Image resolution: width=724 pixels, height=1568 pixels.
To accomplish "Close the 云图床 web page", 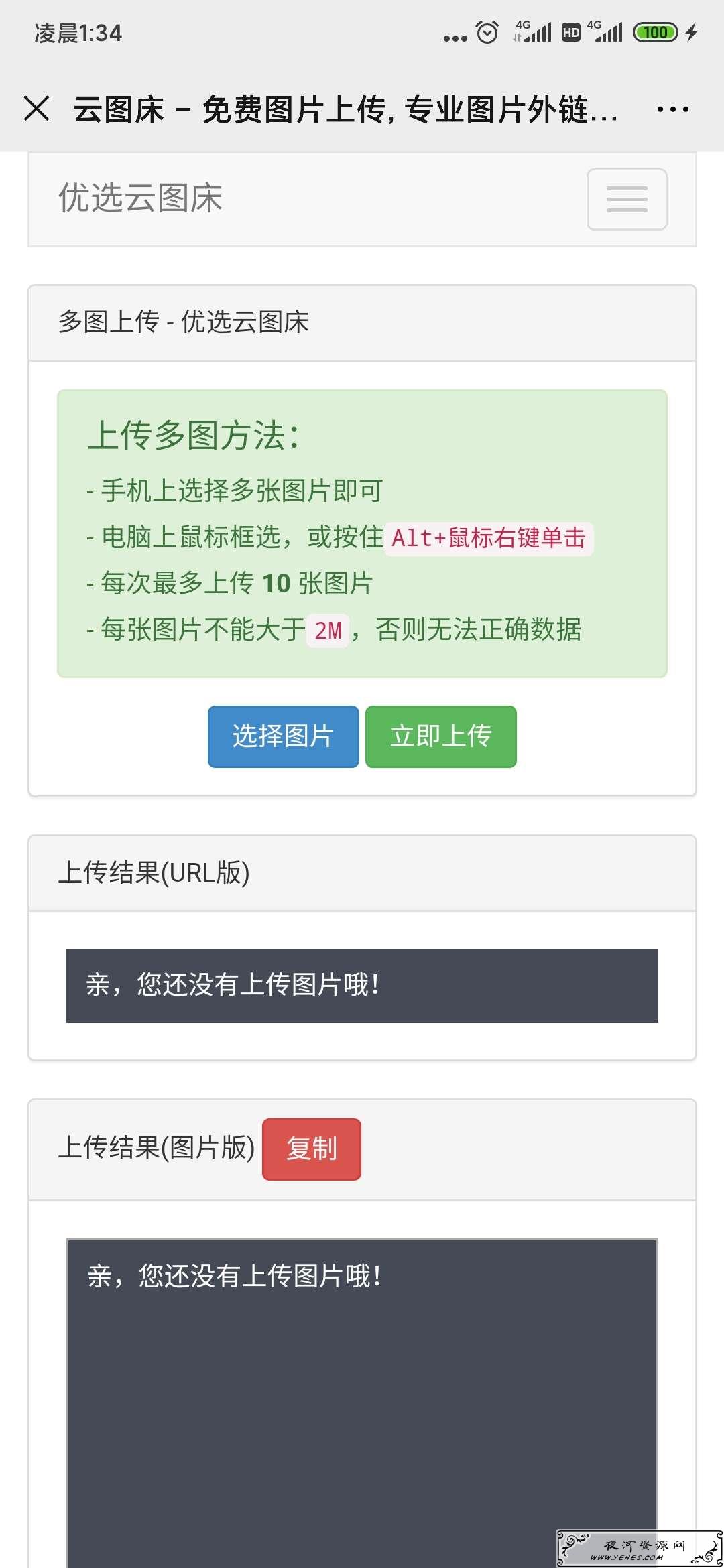I will click(x=36, y=109).
